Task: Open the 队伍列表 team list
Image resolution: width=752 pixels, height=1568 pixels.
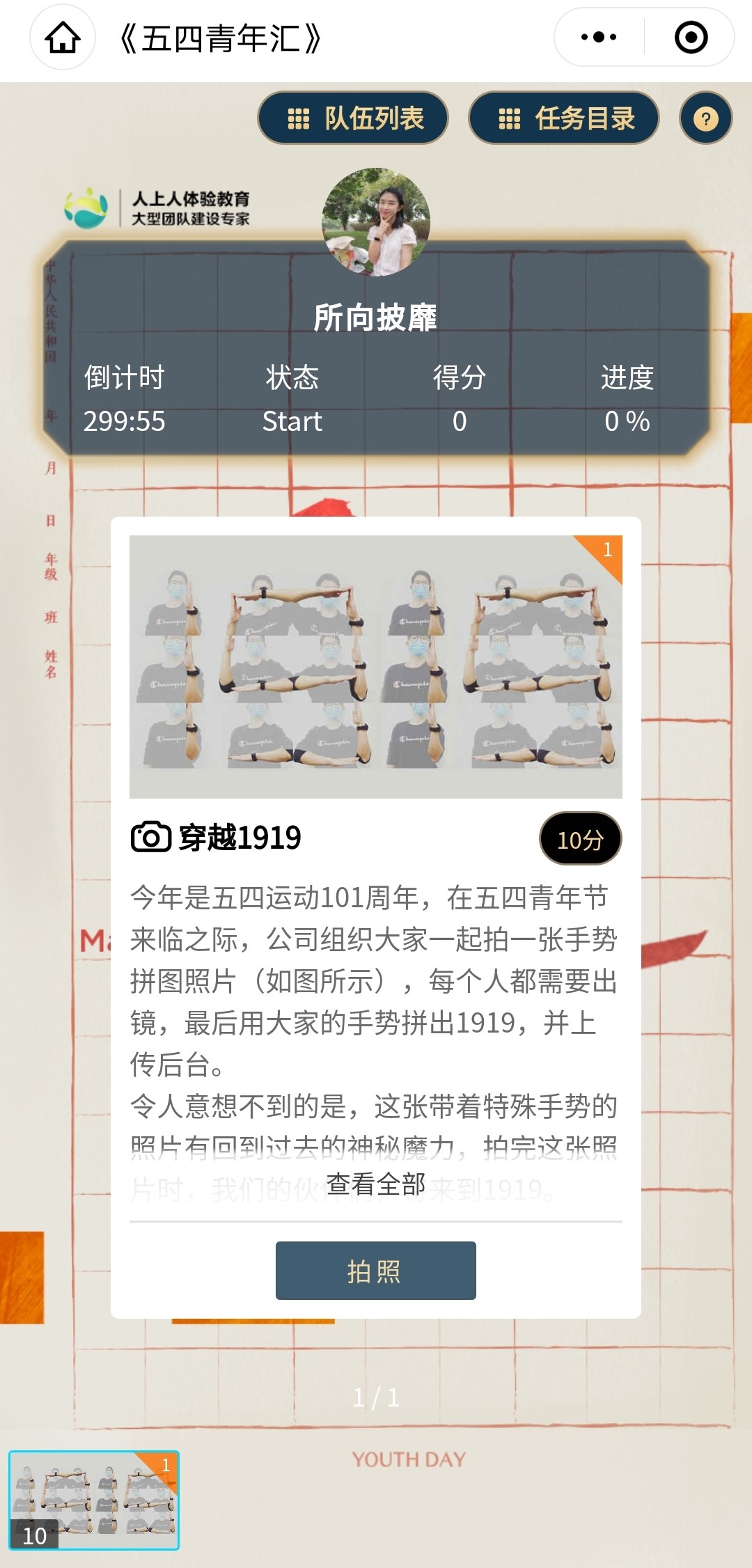Action: [x=353, y=118]
